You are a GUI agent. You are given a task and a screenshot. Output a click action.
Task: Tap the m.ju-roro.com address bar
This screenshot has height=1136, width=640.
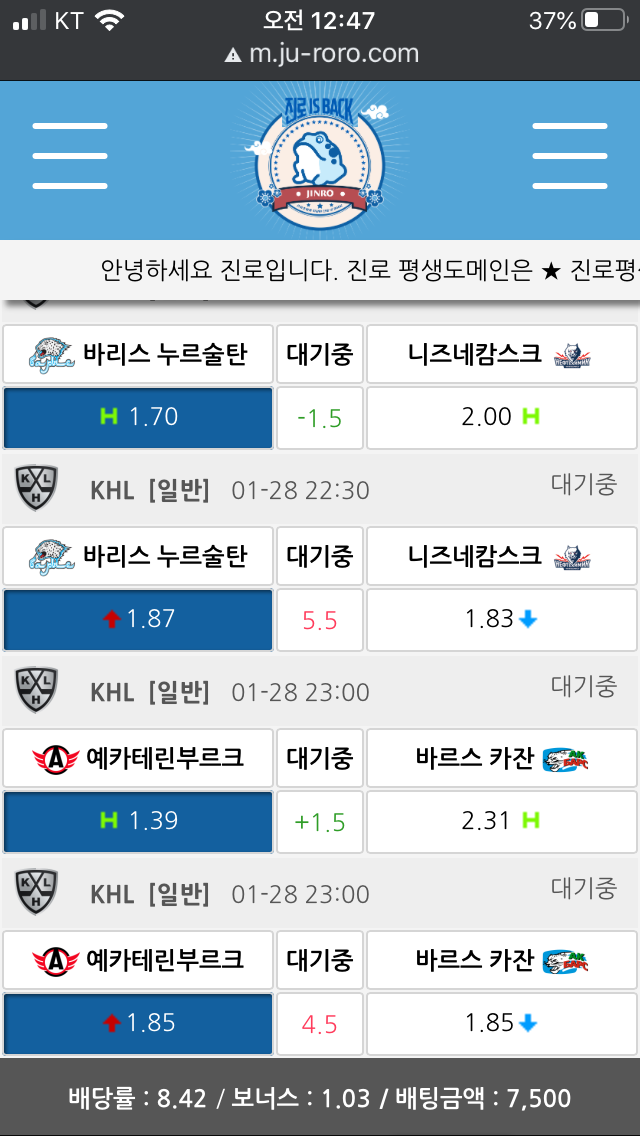(x=320, y=54)
